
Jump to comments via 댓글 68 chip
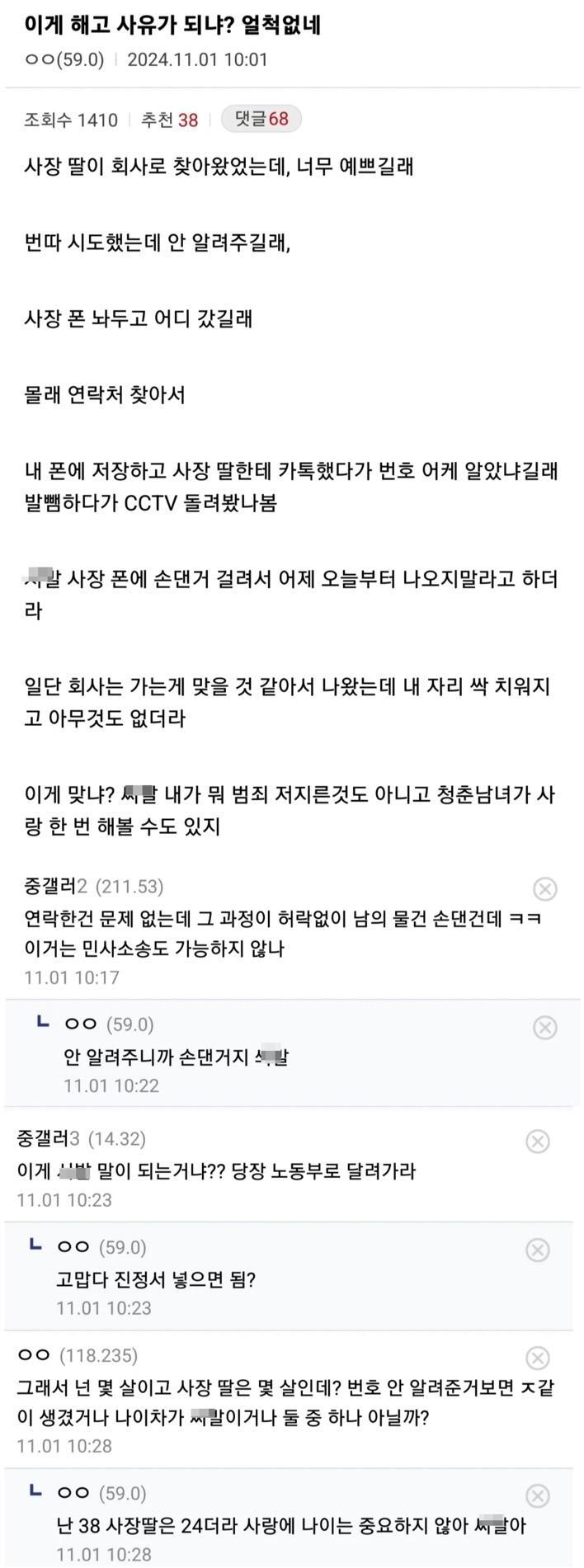click(x=261, y=120)
